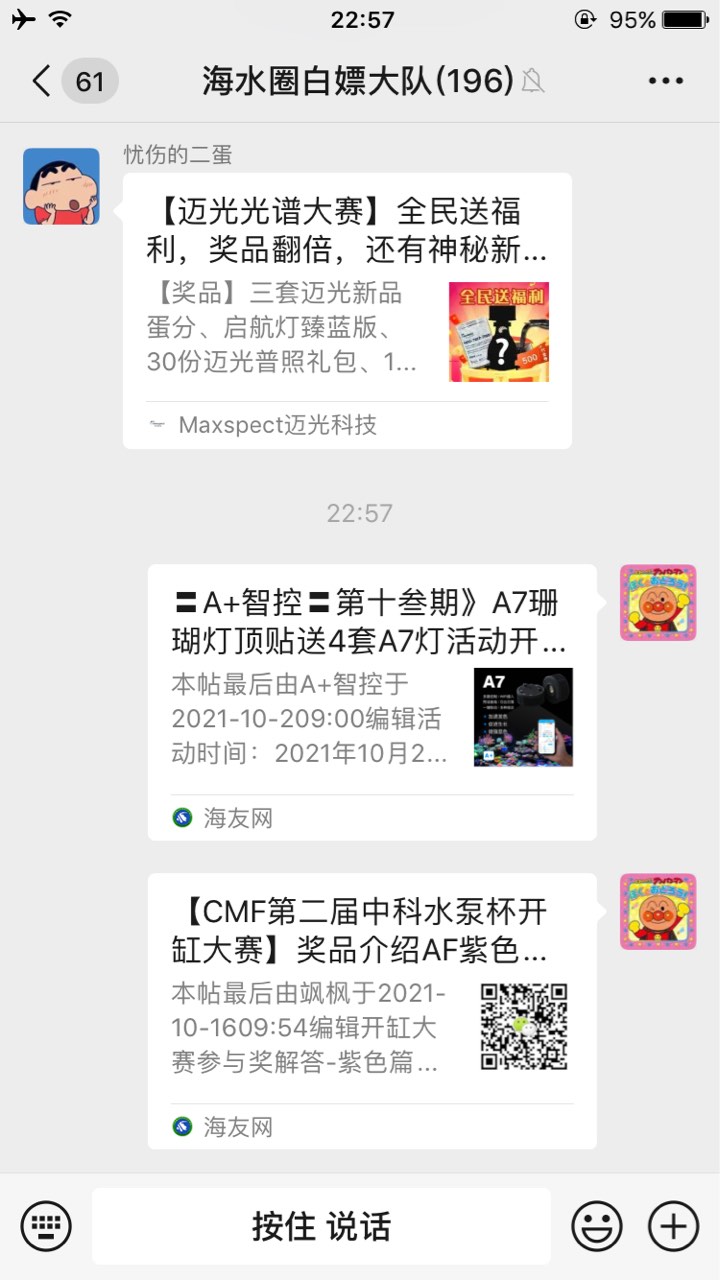
Task: Open the 迈光光谱大赛 shared article
Action: coord(347,310)
